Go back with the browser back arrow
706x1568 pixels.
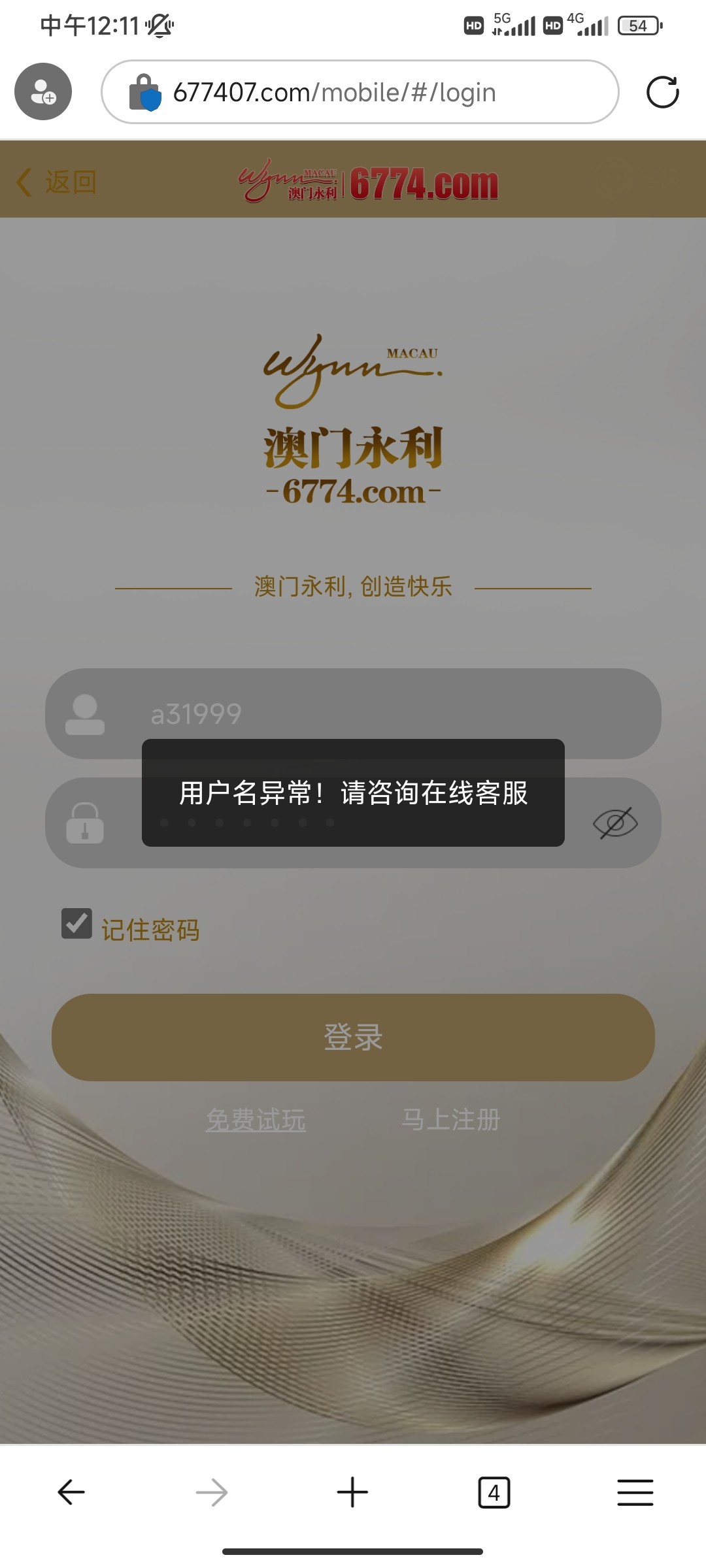click(71, 1492)
